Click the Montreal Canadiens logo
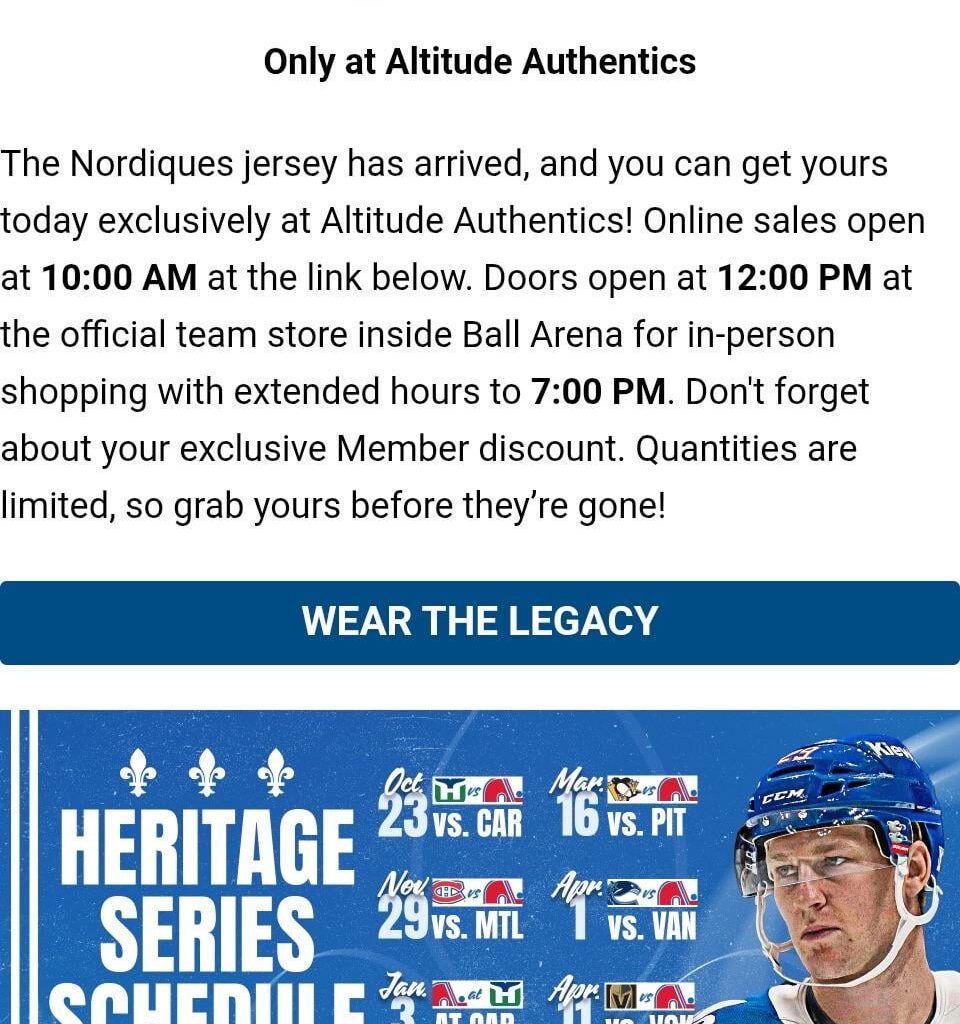The height and width of the screenshot is (1024, 960). click(x=449, y=892)
